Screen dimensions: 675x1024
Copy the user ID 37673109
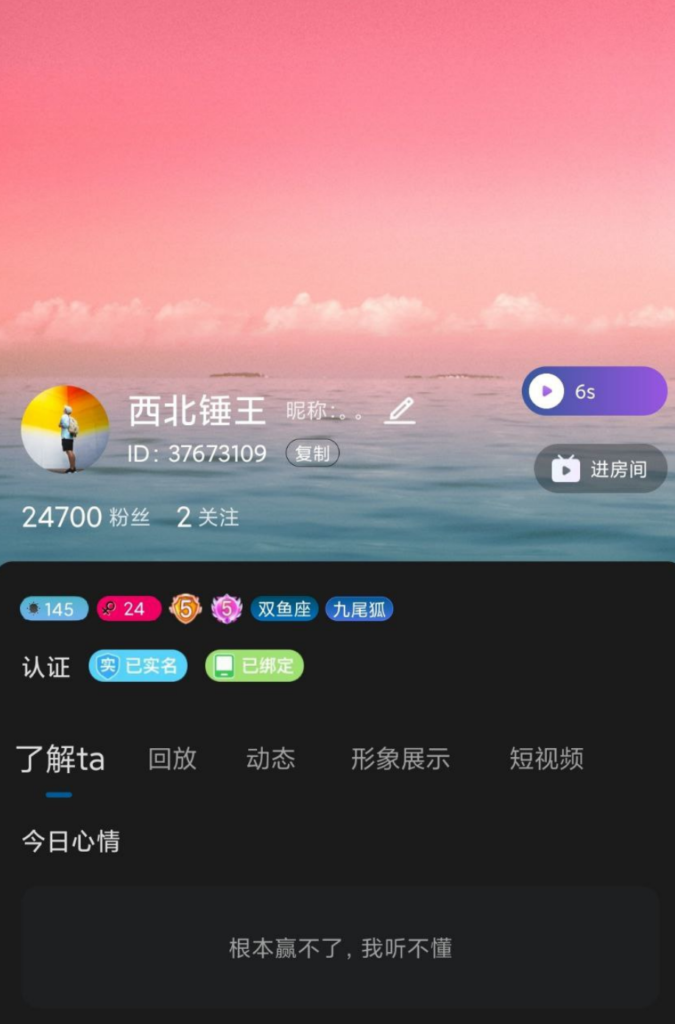[x=312, y=453]
